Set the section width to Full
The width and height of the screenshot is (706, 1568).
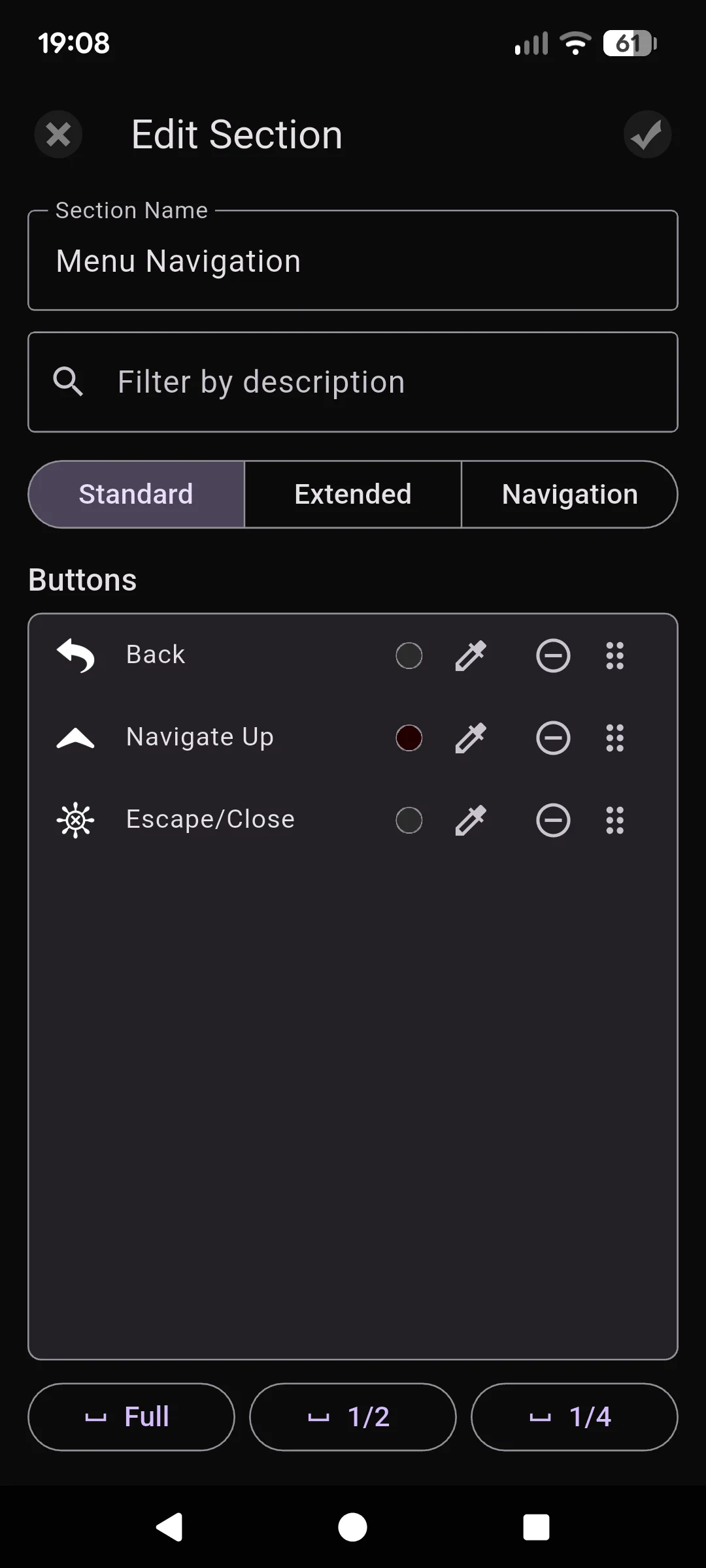coord(131,1417)
